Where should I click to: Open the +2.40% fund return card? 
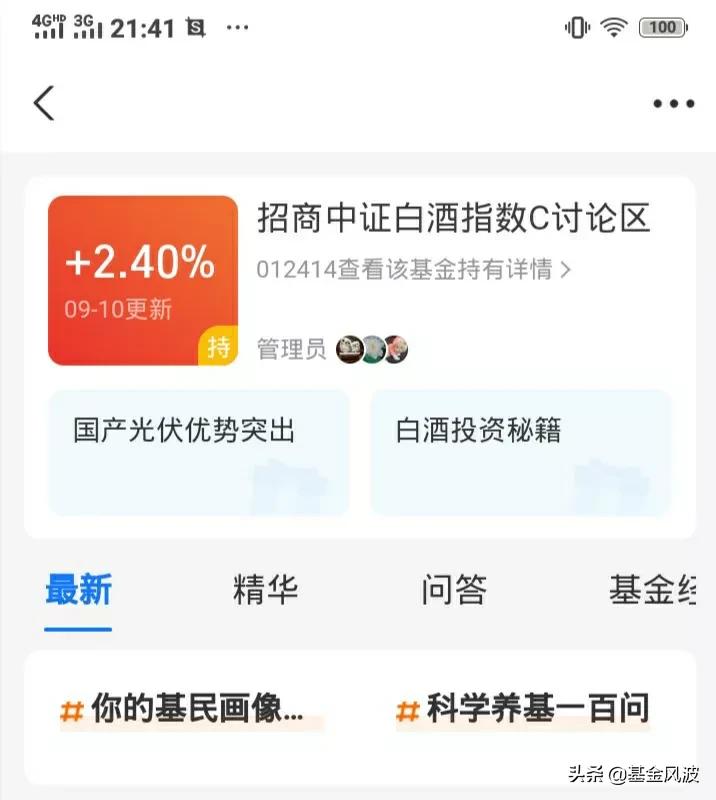143,280
